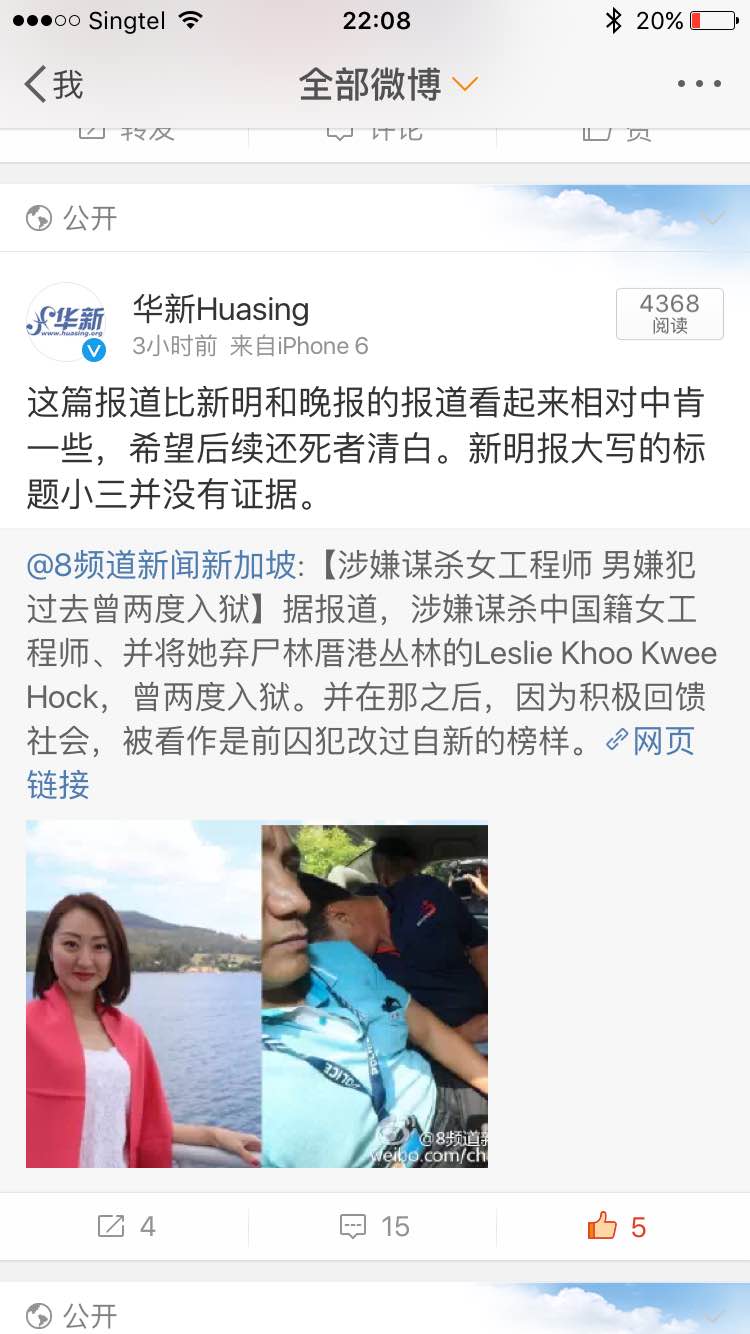
Task: Open the three-dot overflow menu
Action: point(699,85)
